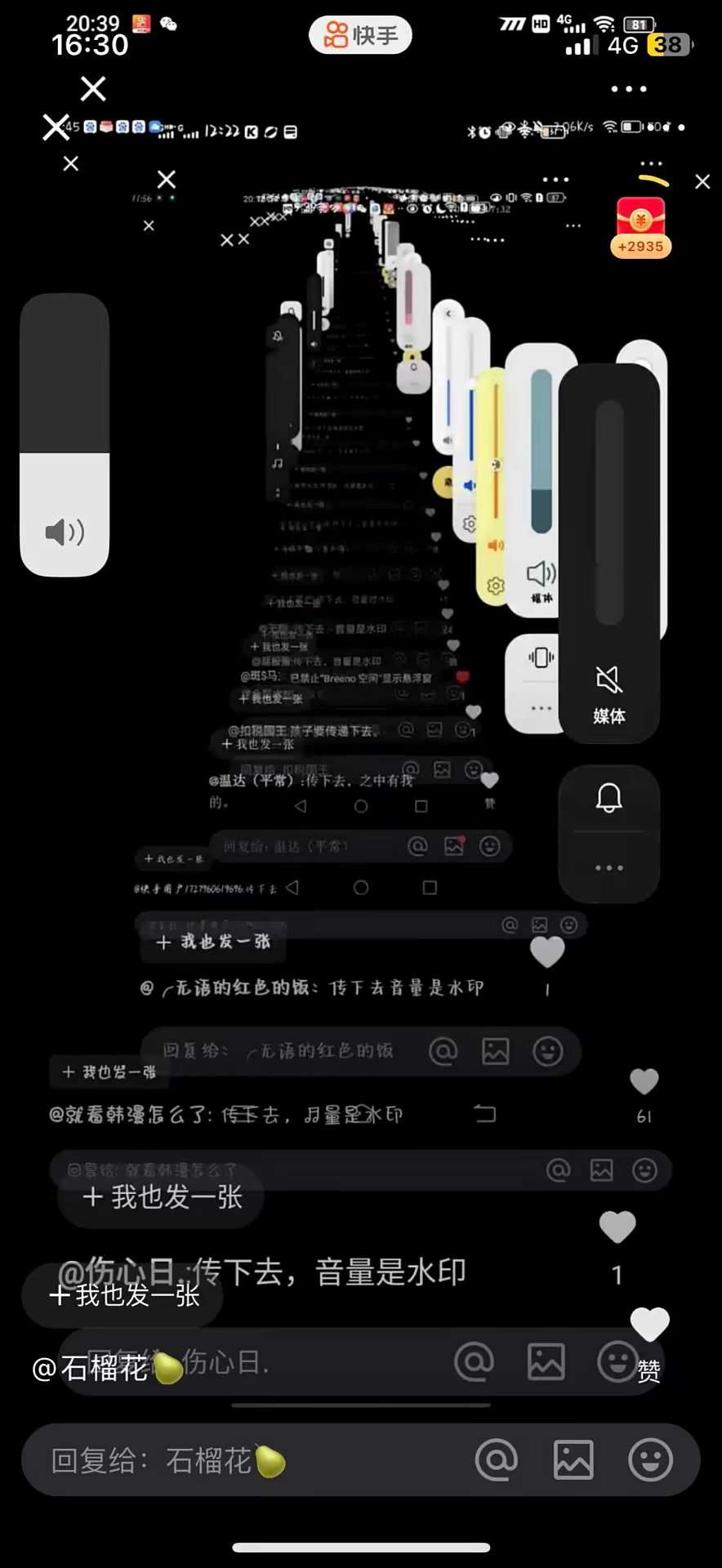This screenshot has height=1568, width=722.
Task: Dismiss the red packet floating widget
Action: coord(702,182)
